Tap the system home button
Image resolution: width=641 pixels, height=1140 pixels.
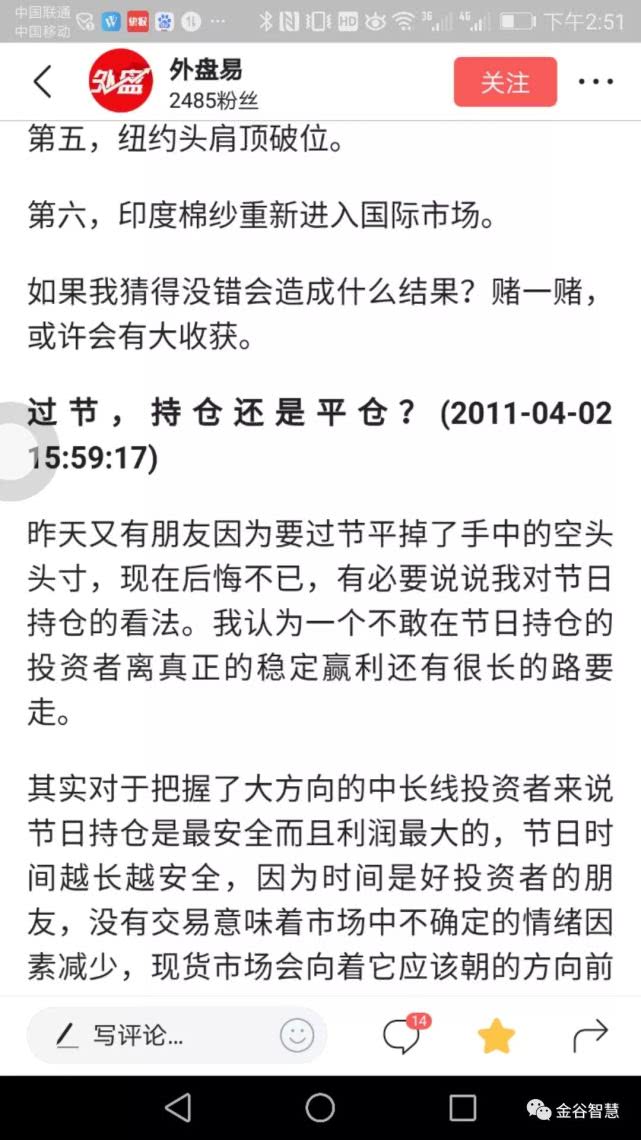click(320, 1108)
